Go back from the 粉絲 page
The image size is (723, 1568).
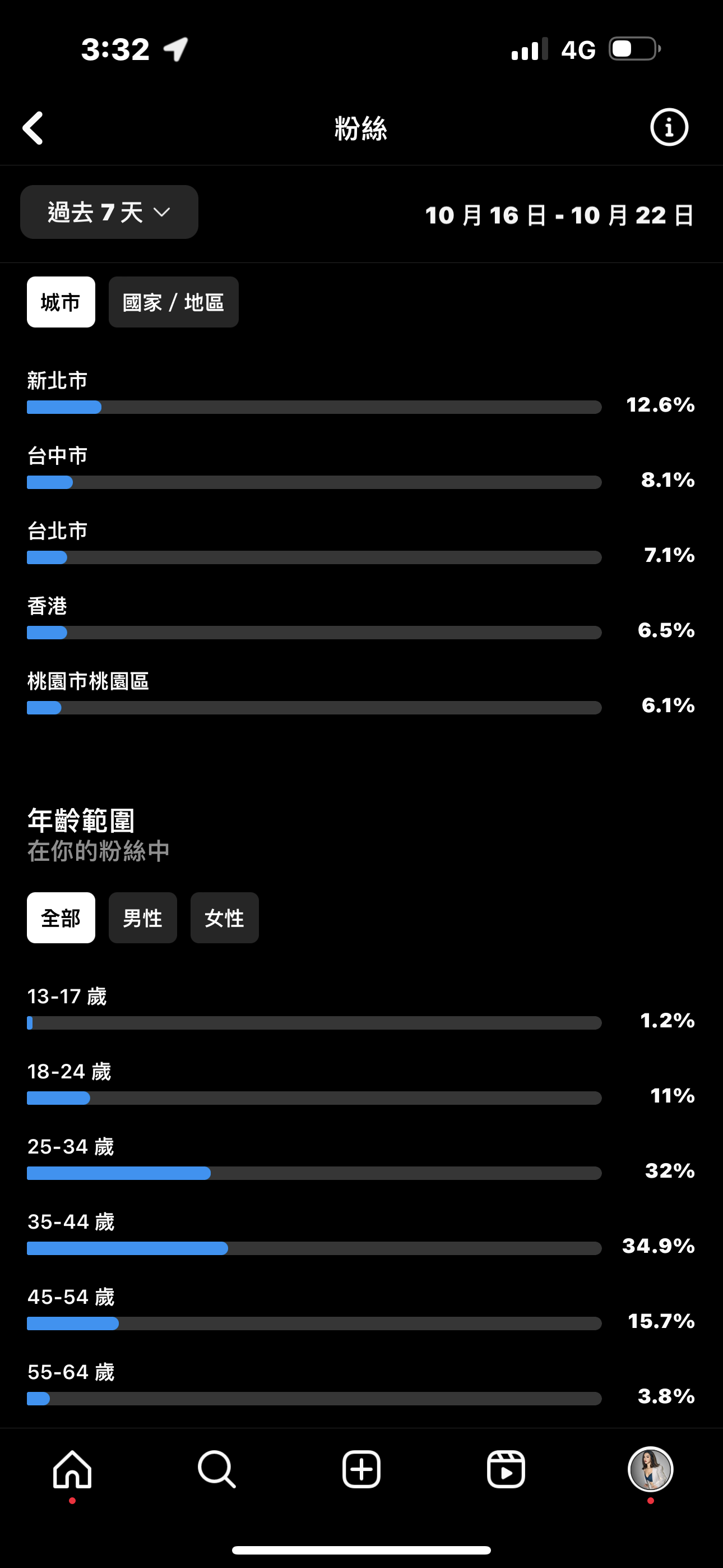(x=33, y=128)
